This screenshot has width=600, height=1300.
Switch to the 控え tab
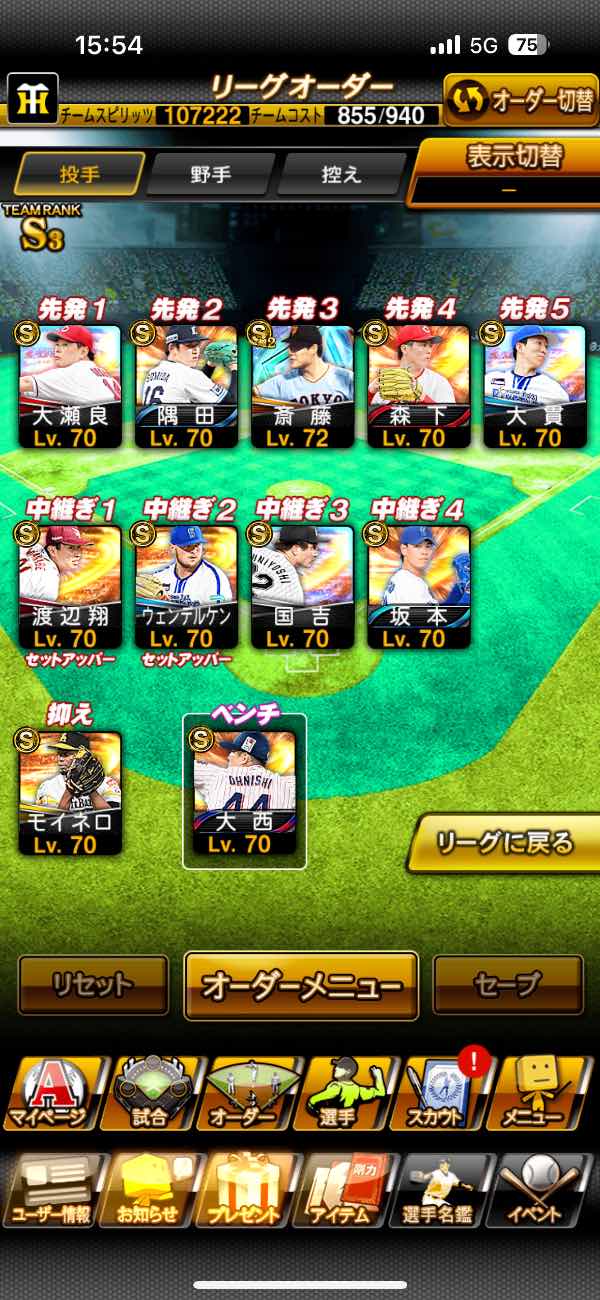coord(340,174)
